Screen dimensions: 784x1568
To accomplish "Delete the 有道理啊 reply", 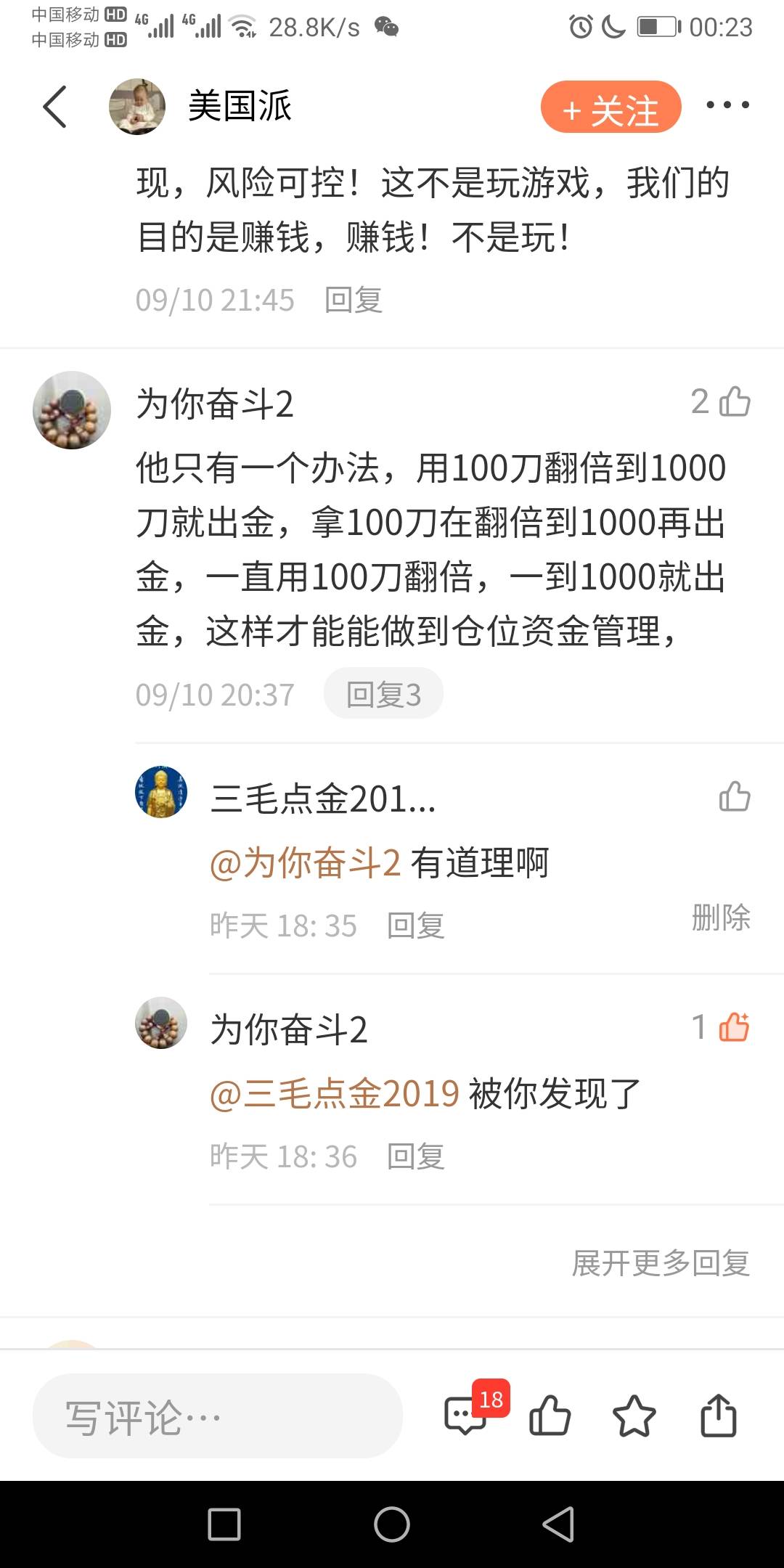I will [720, 918].
